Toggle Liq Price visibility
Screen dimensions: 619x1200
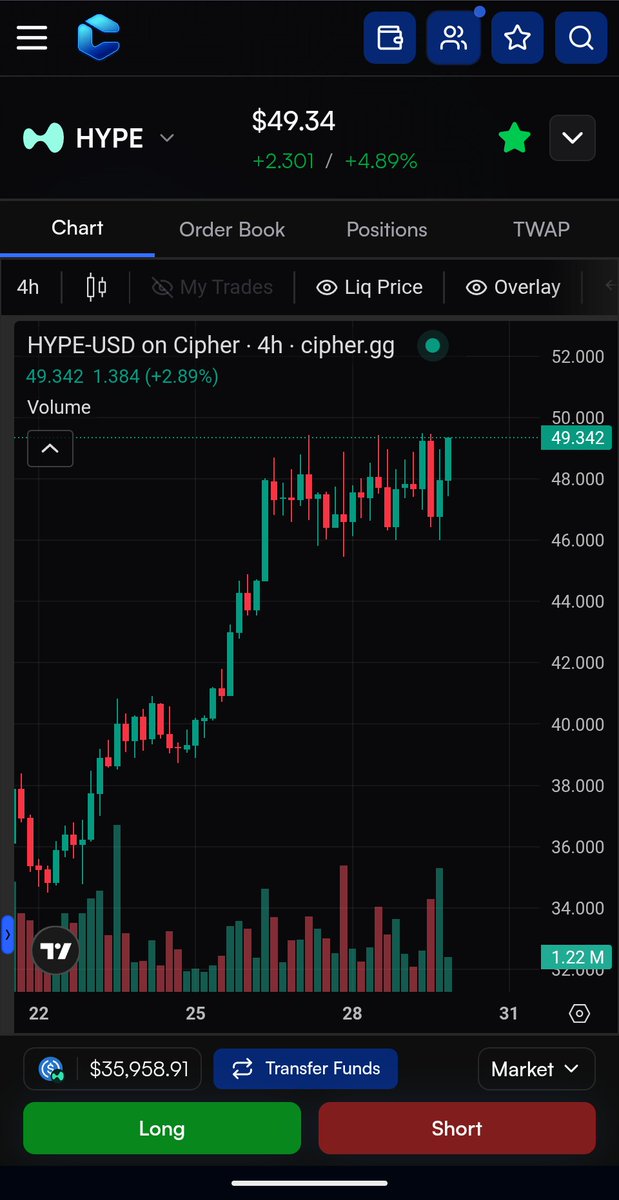[369, 288]
